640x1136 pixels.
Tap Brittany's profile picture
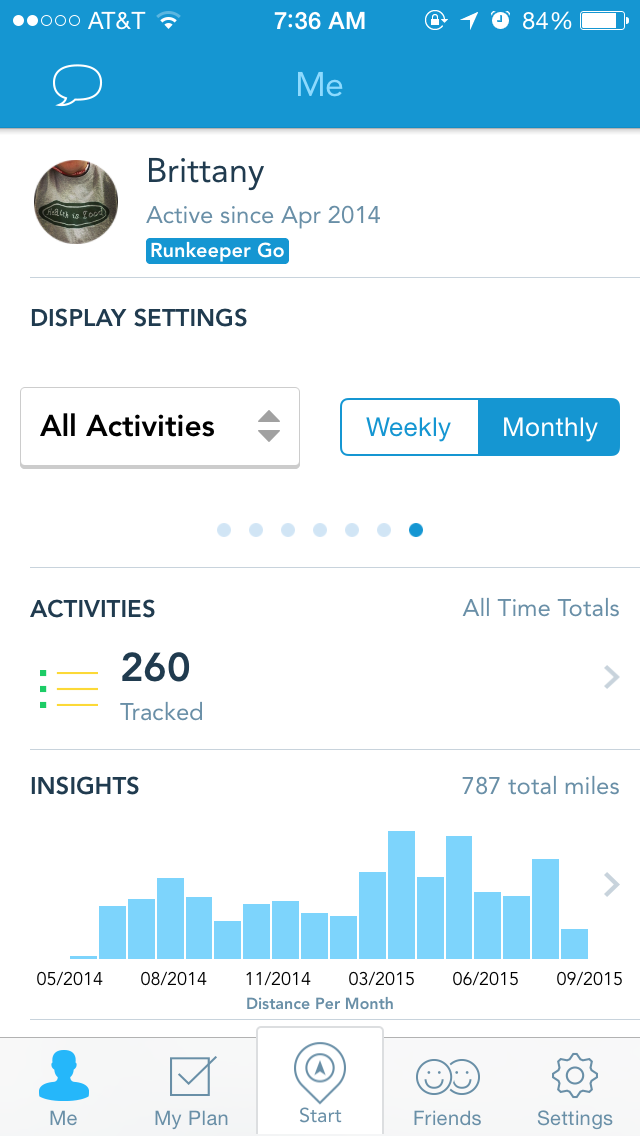coord(76,200)
